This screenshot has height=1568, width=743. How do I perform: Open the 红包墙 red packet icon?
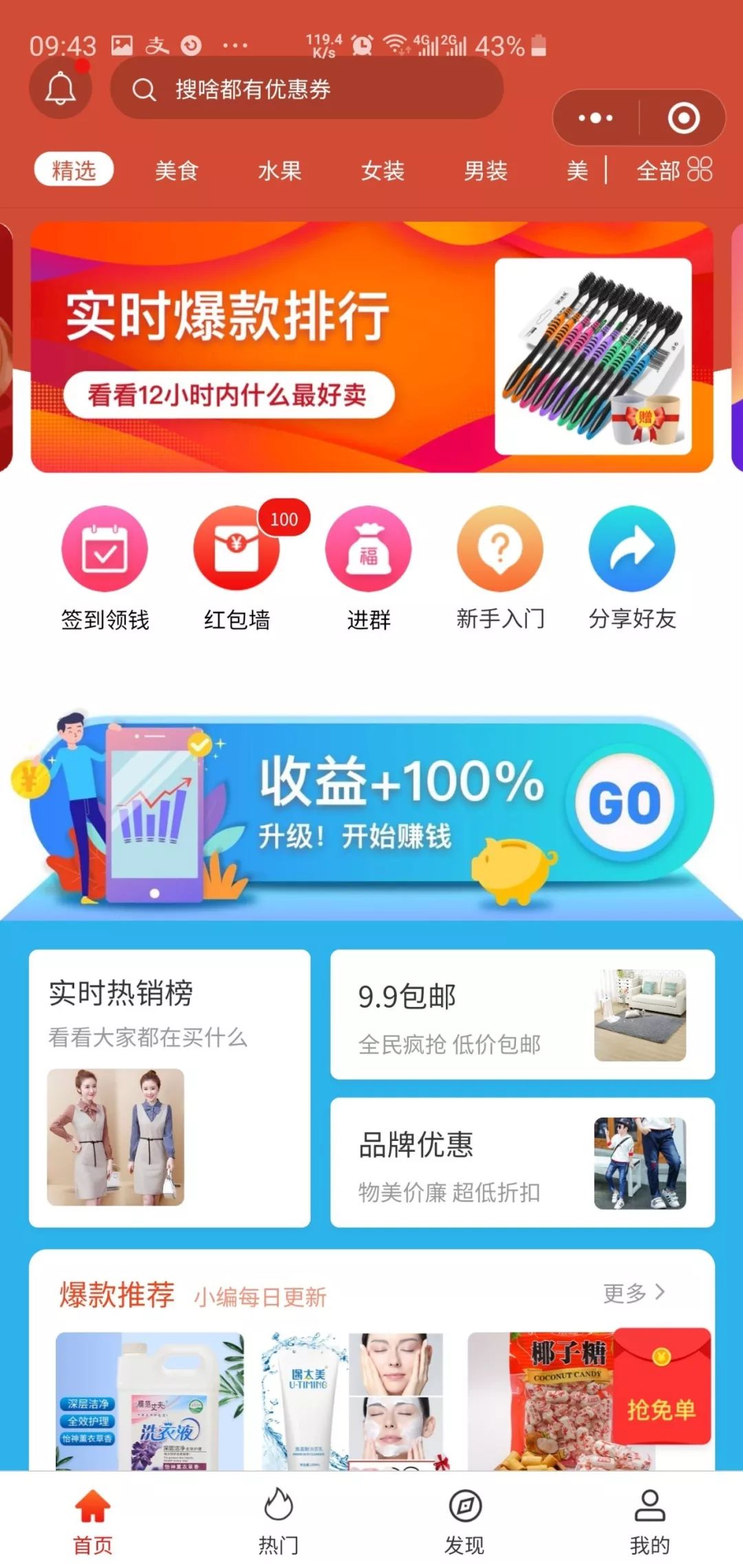point(237,549)
